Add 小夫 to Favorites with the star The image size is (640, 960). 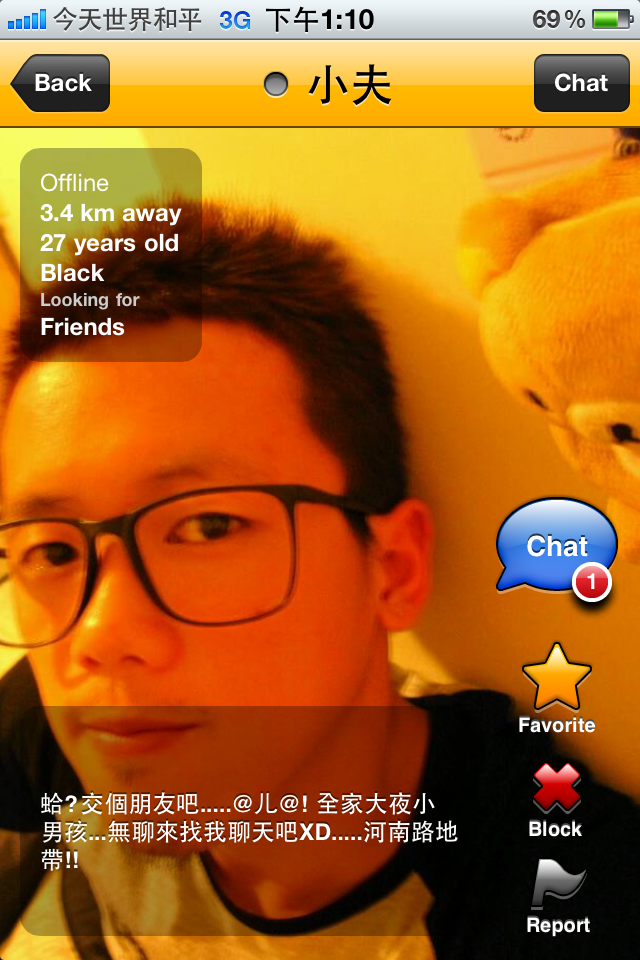pos(557,680)
